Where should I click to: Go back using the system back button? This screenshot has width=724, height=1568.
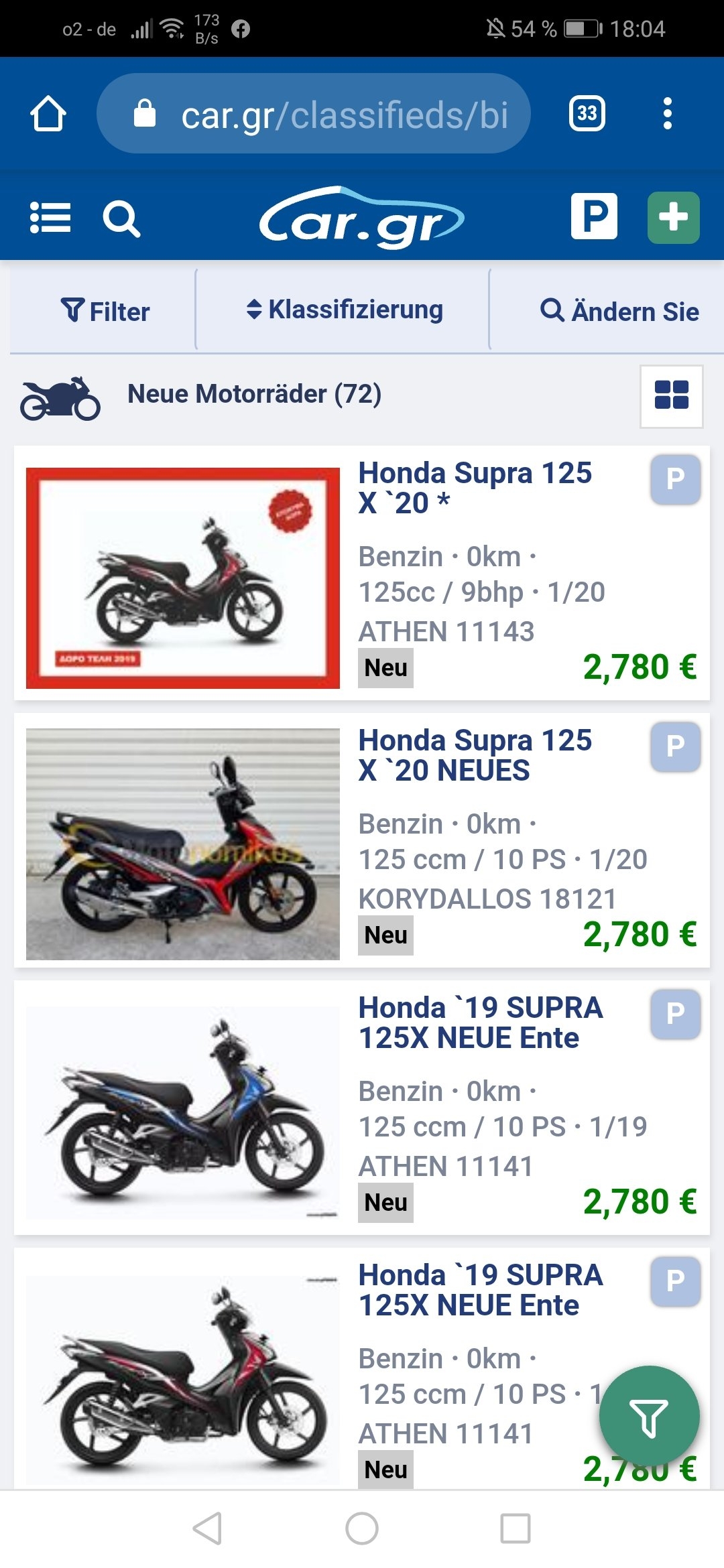coord(207,1528)
